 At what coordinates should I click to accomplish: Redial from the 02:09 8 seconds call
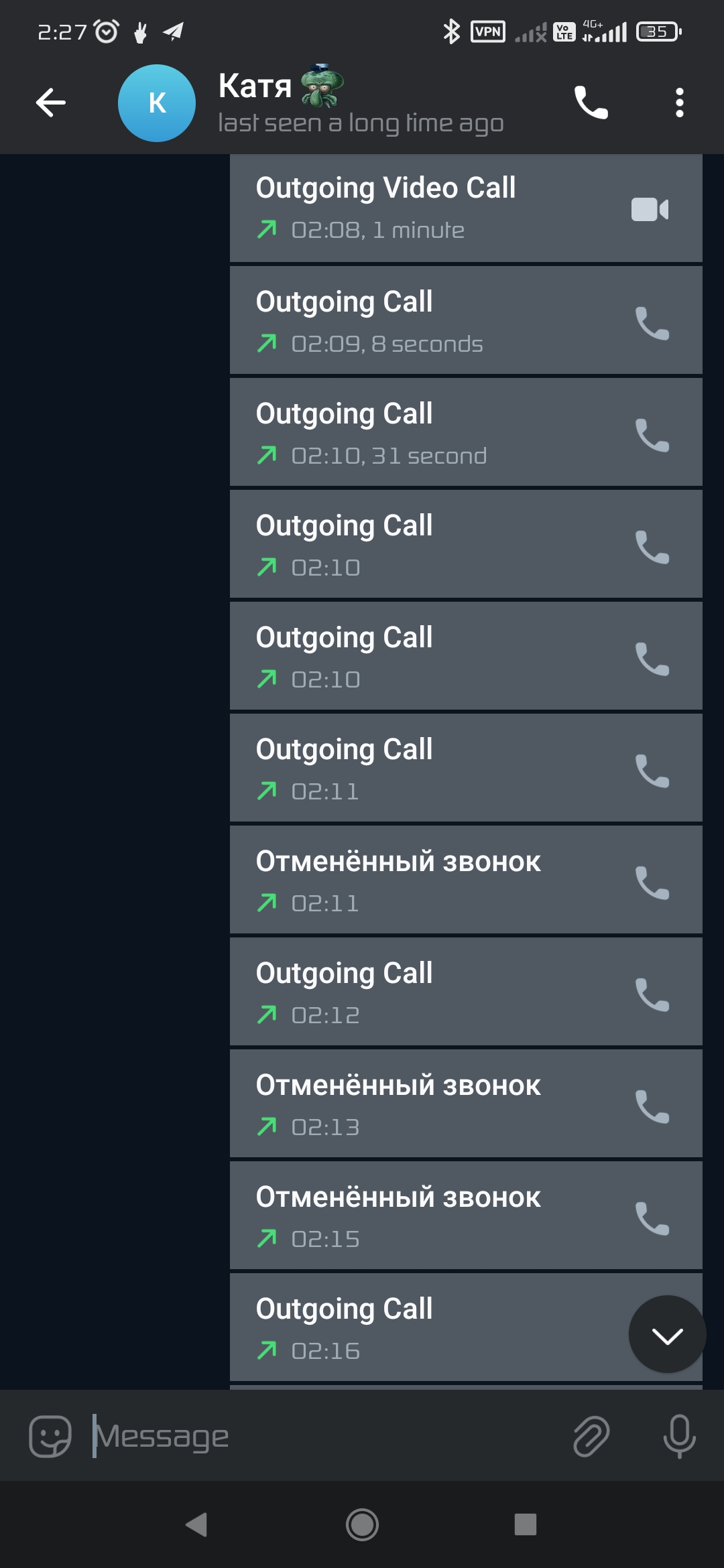652,323
